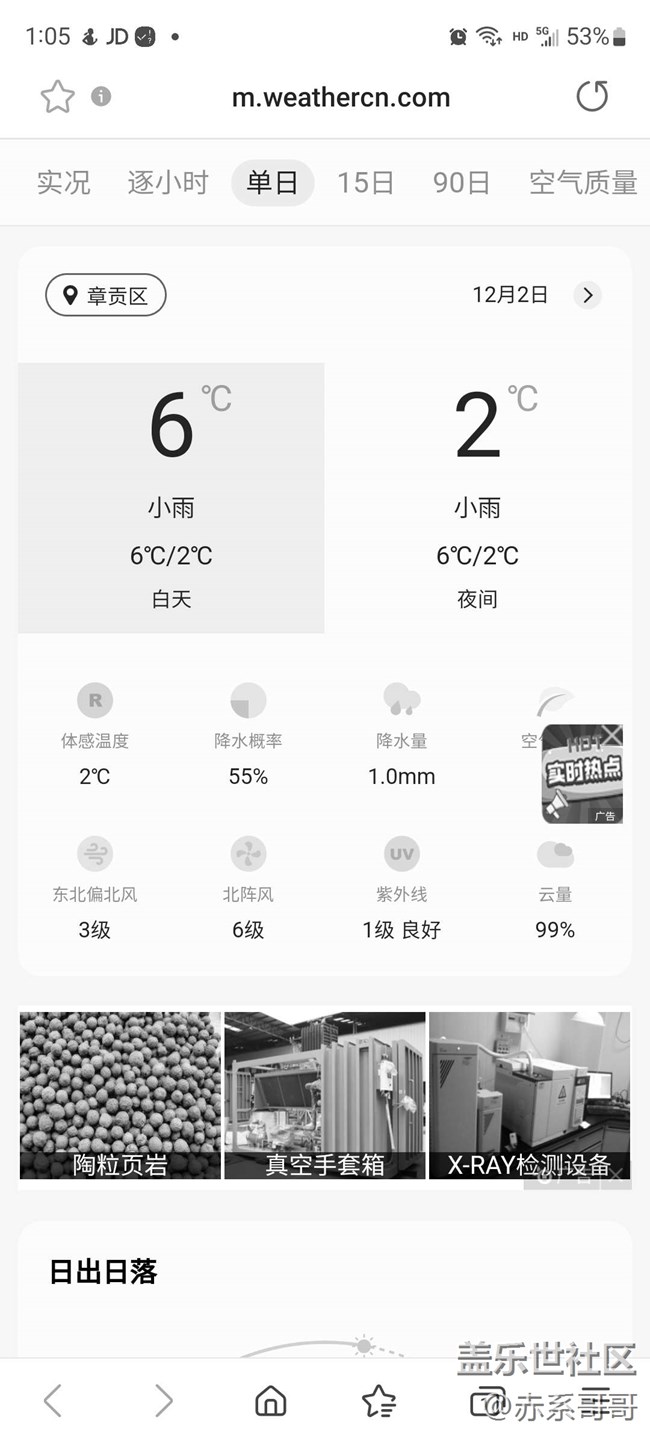This screenshot has width=650, height=1444.
Task: Select the 单日 tab
Action: tap(272, 183)
